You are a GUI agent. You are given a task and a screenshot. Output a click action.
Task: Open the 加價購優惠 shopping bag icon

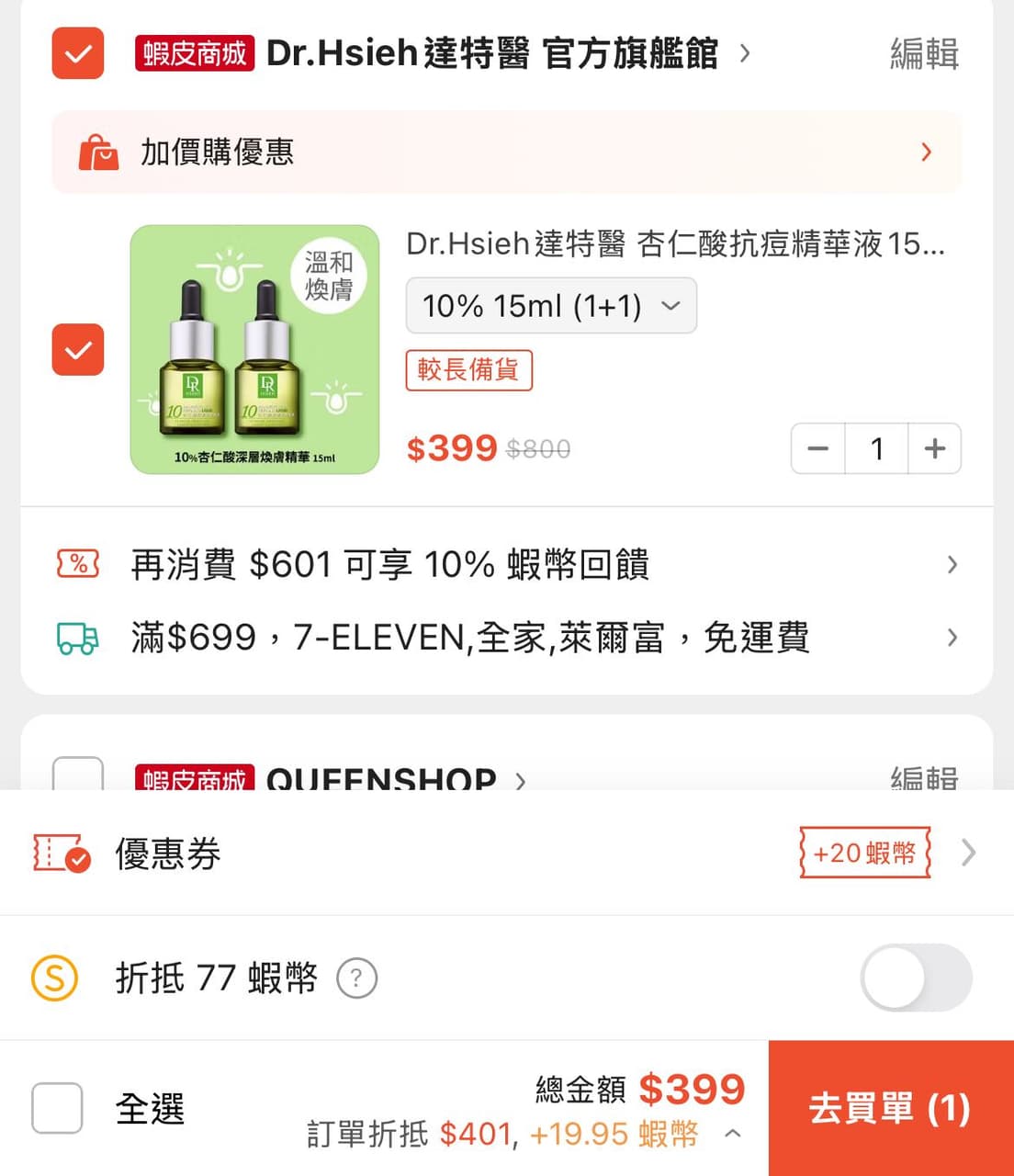pos(98,153)
